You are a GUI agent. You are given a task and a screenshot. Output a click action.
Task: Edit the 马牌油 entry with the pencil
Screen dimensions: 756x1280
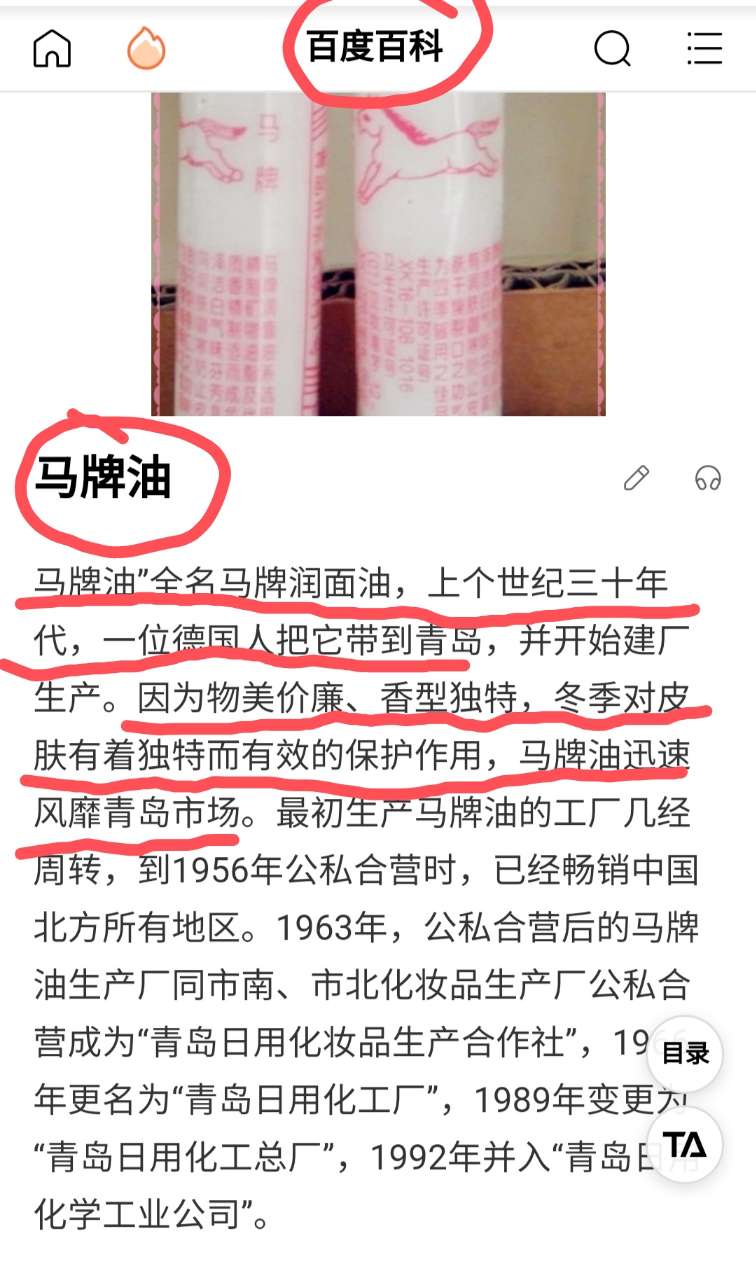click(636, 479)
